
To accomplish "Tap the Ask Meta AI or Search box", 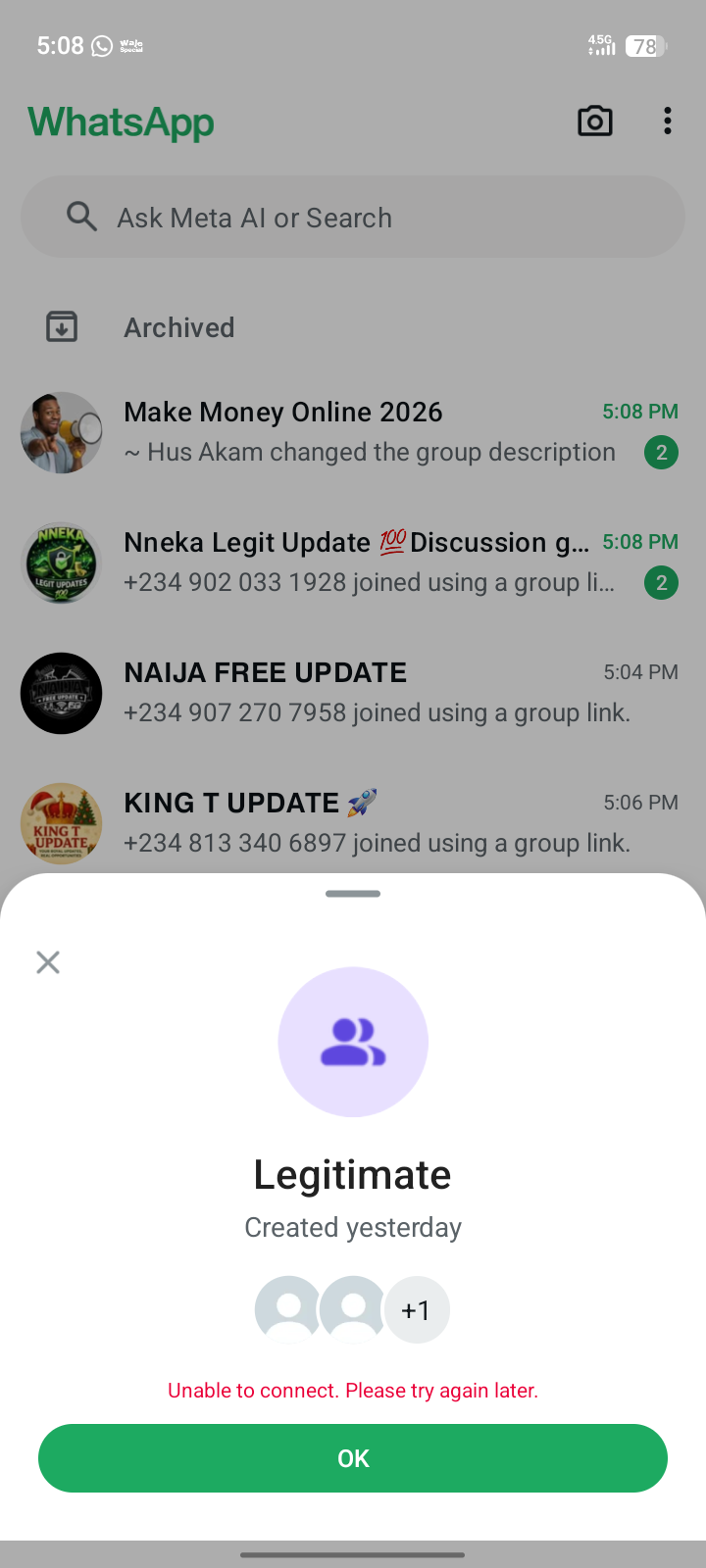I will tap(353, 218).
